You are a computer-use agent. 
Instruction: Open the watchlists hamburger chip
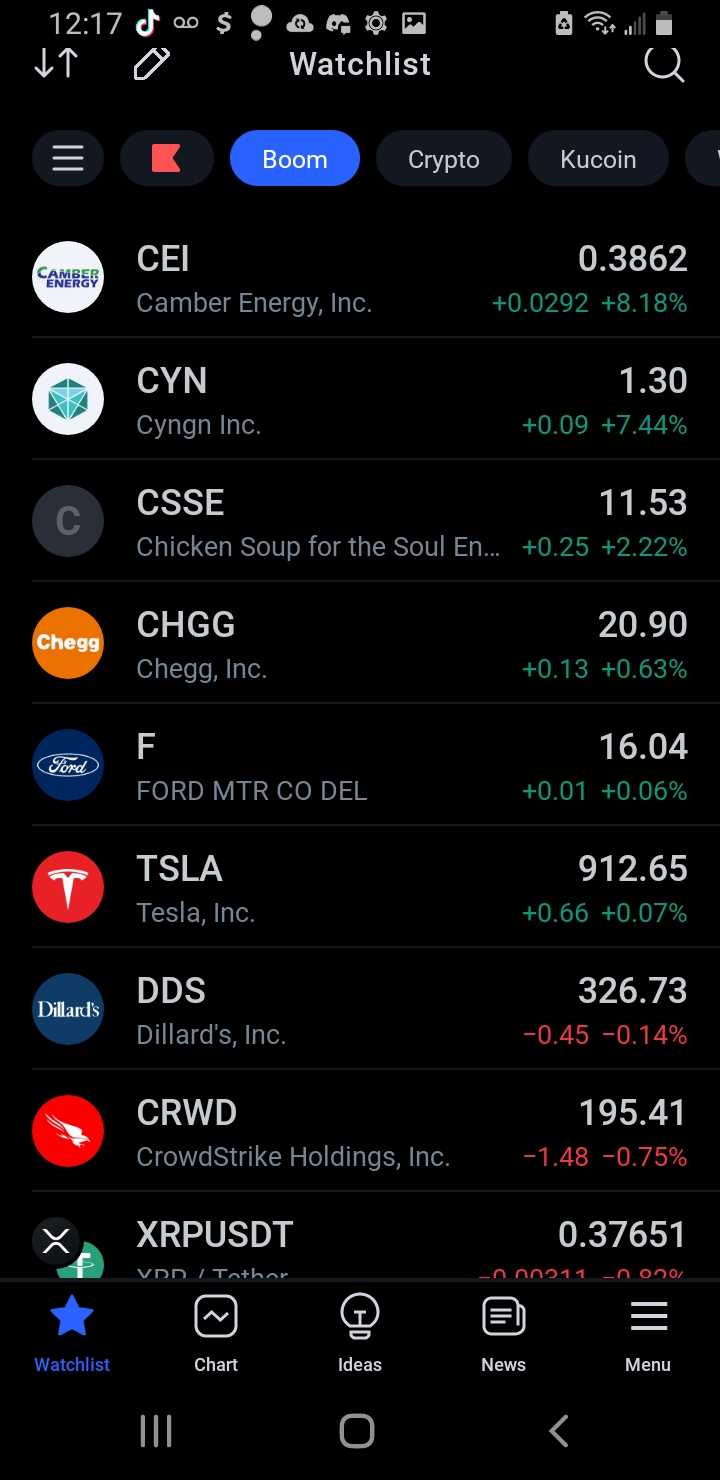pyautogui.click(x=68, y=159)
